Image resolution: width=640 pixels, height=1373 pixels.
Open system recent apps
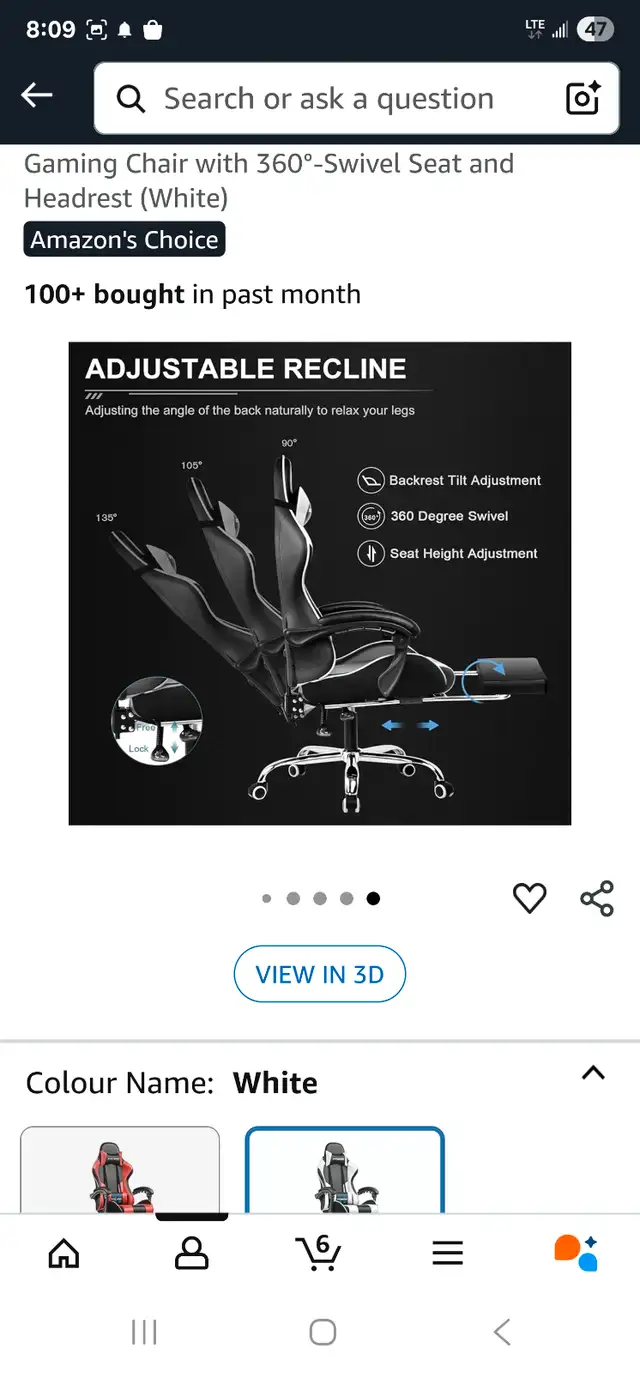click(144, 1332)
